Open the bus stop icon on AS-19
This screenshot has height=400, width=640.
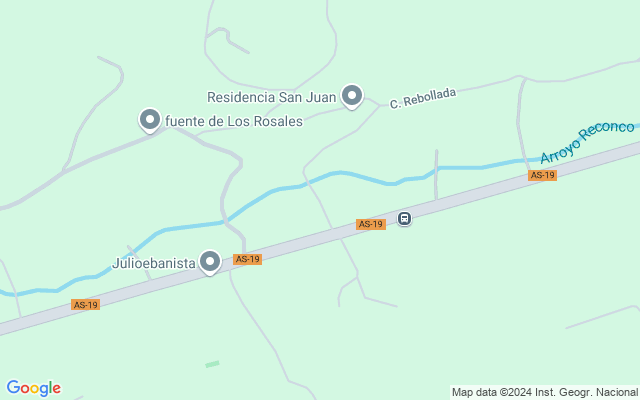tap(404, 218)
